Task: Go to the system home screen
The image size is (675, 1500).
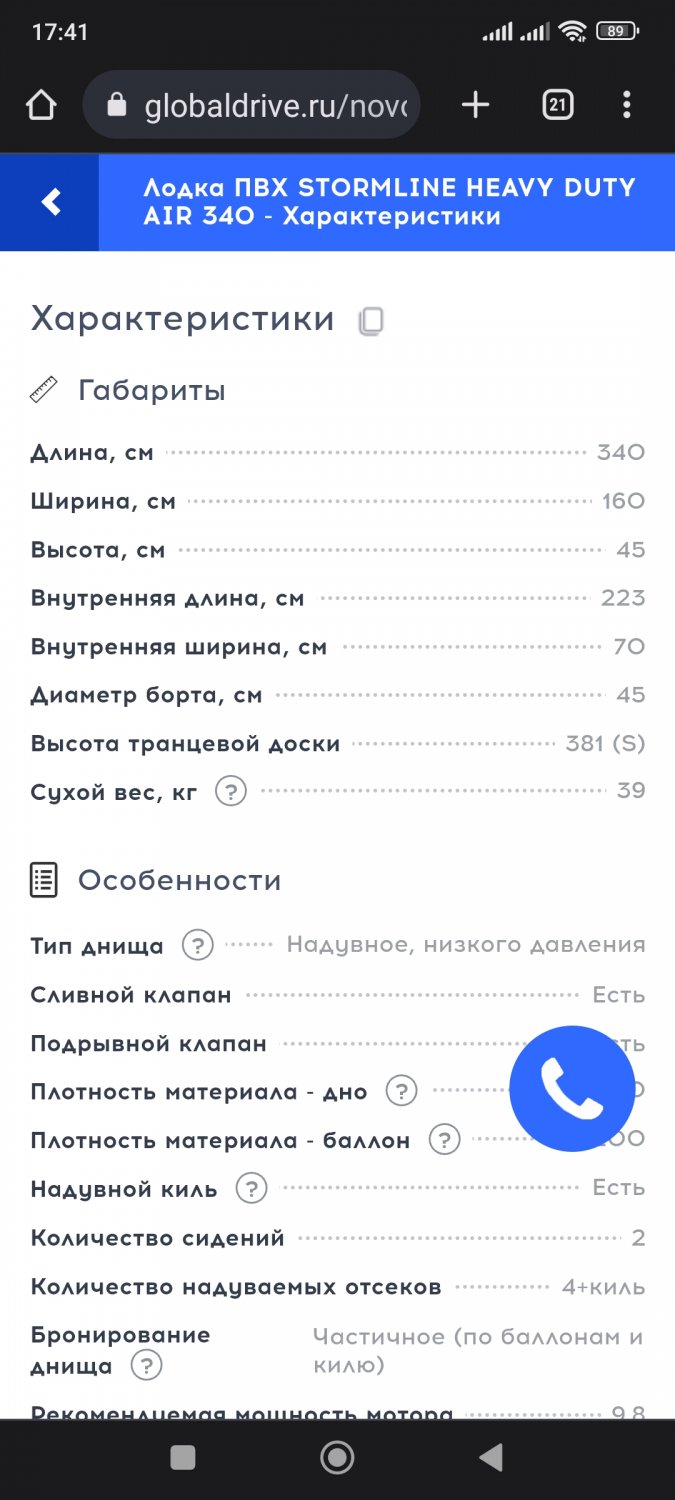Action: click(x=337, y=1458)
